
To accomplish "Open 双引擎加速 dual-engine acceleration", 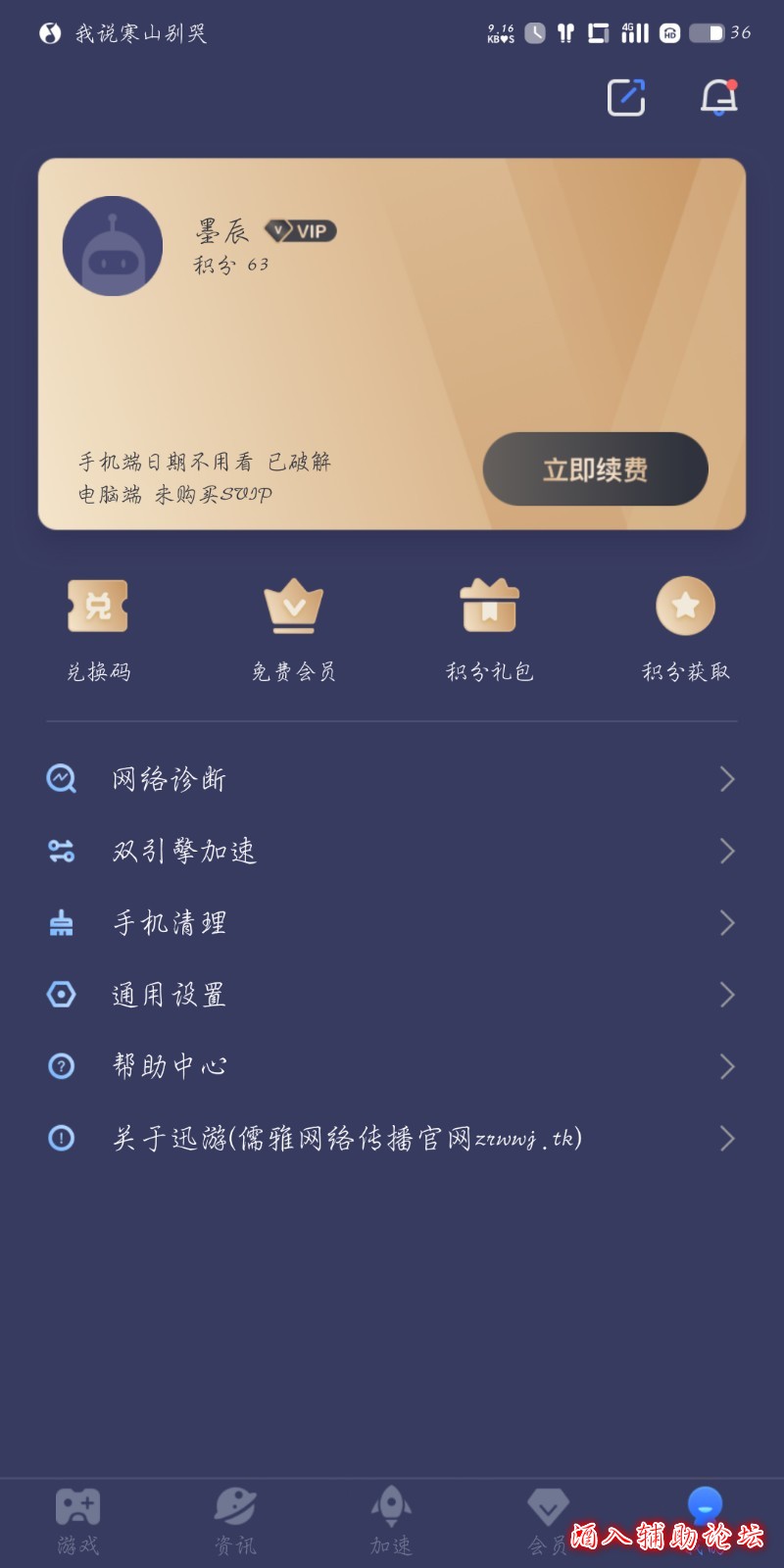I will pos(392,851).
